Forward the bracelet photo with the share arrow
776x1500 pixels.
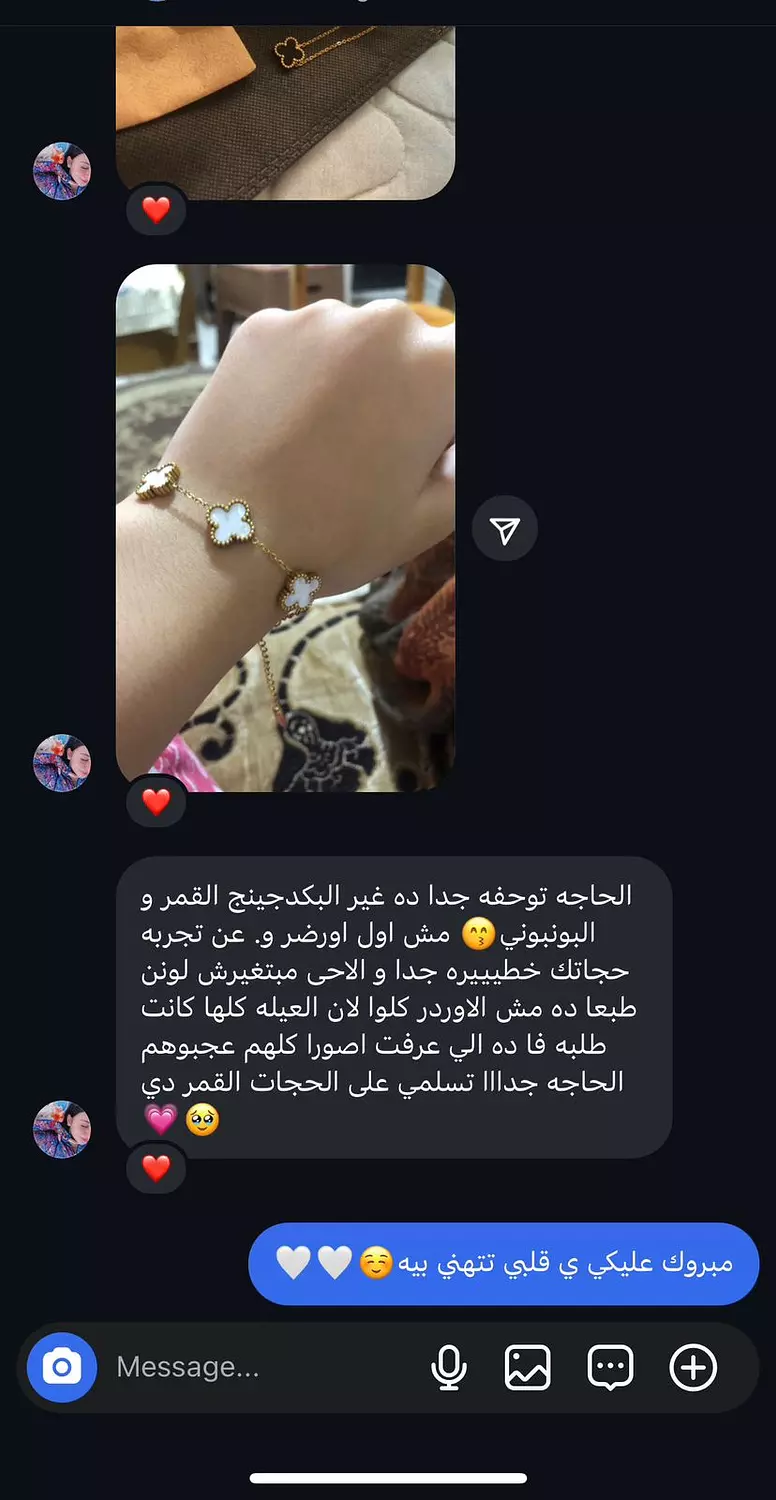(505, 530)
